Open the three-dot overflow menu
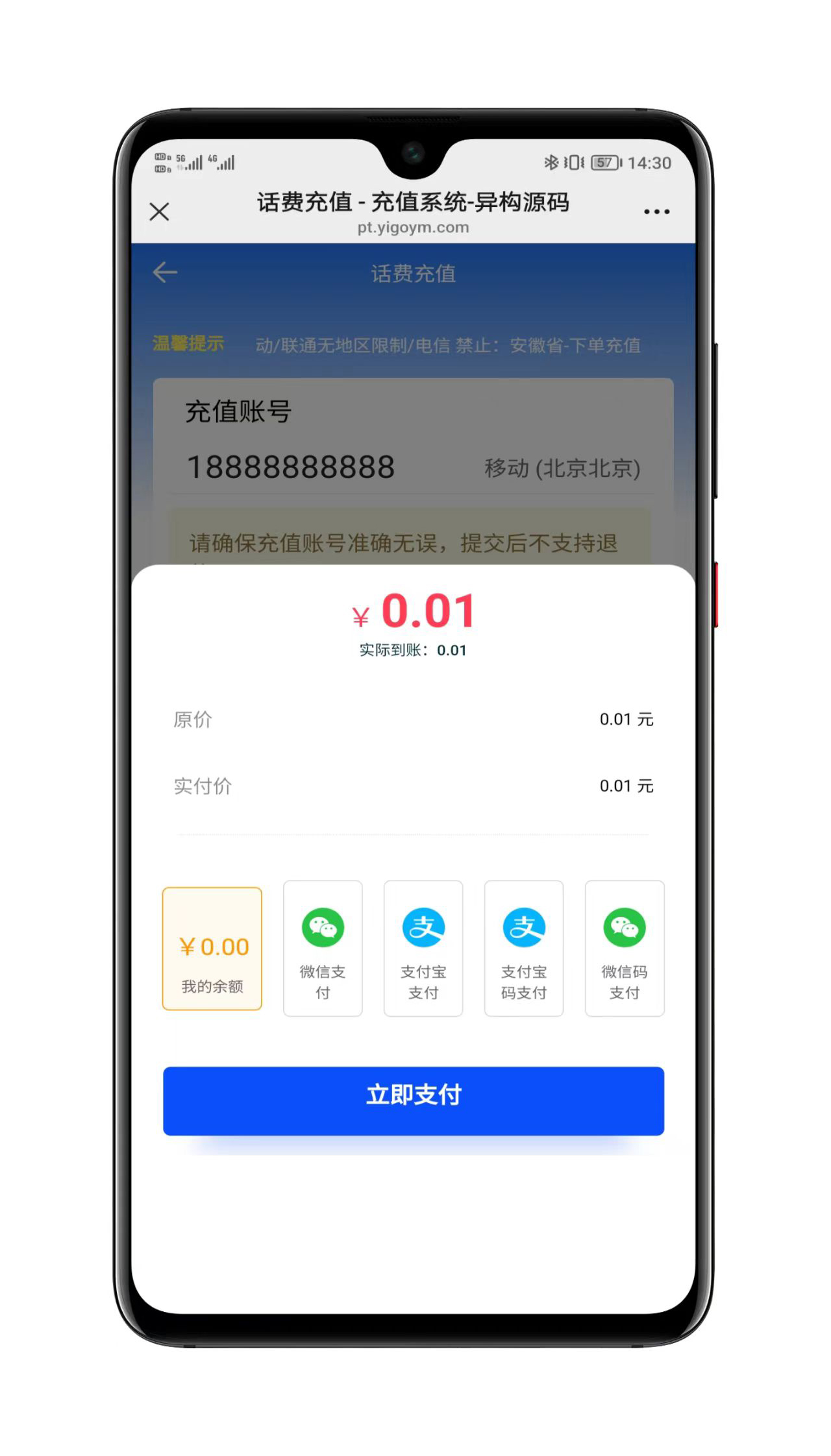 [x=656, y=212]
